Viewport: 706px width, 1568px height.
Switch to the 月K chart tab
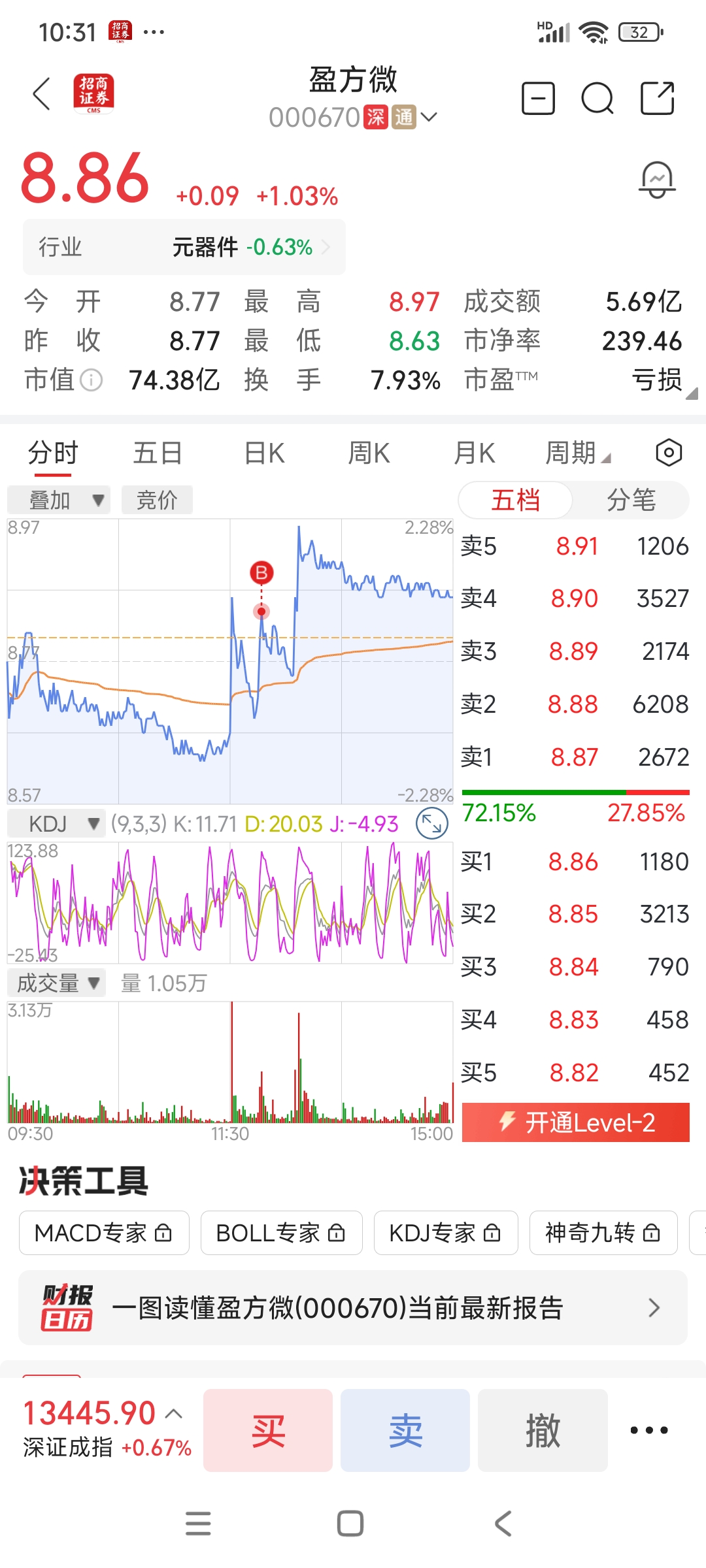coord(474,453)
